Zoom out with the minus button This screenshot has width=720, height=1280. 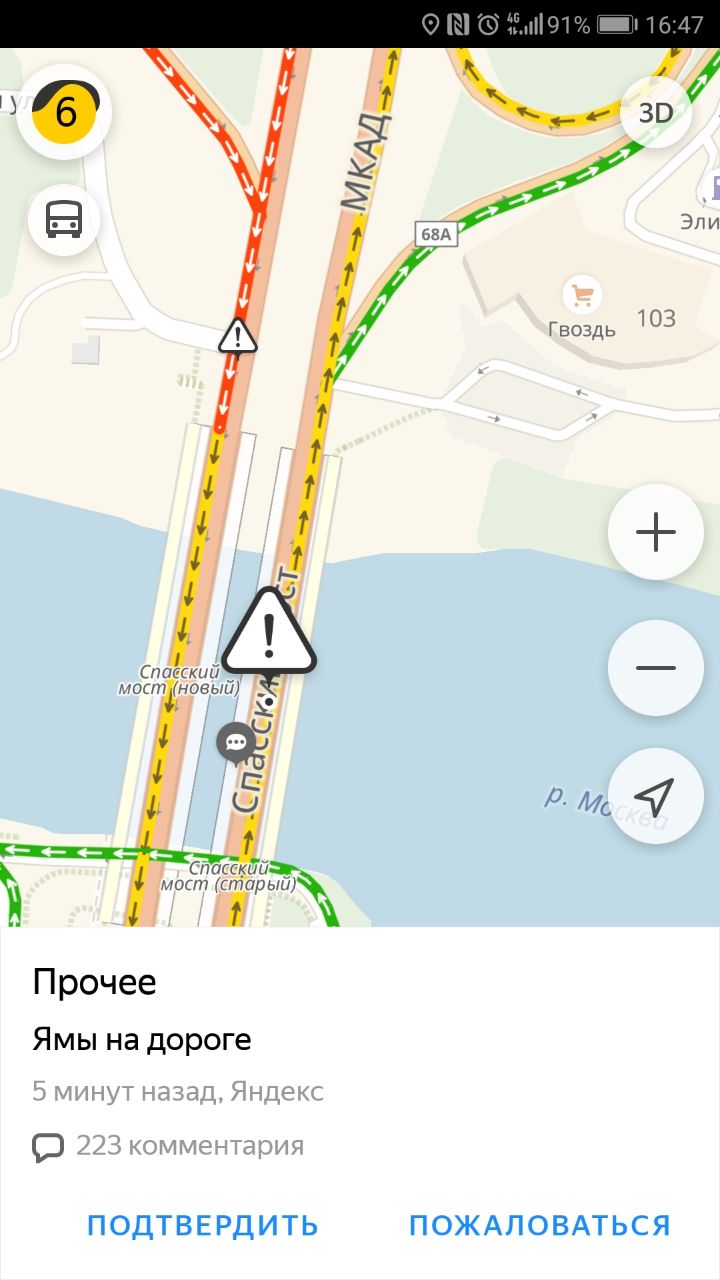point(656,668)
